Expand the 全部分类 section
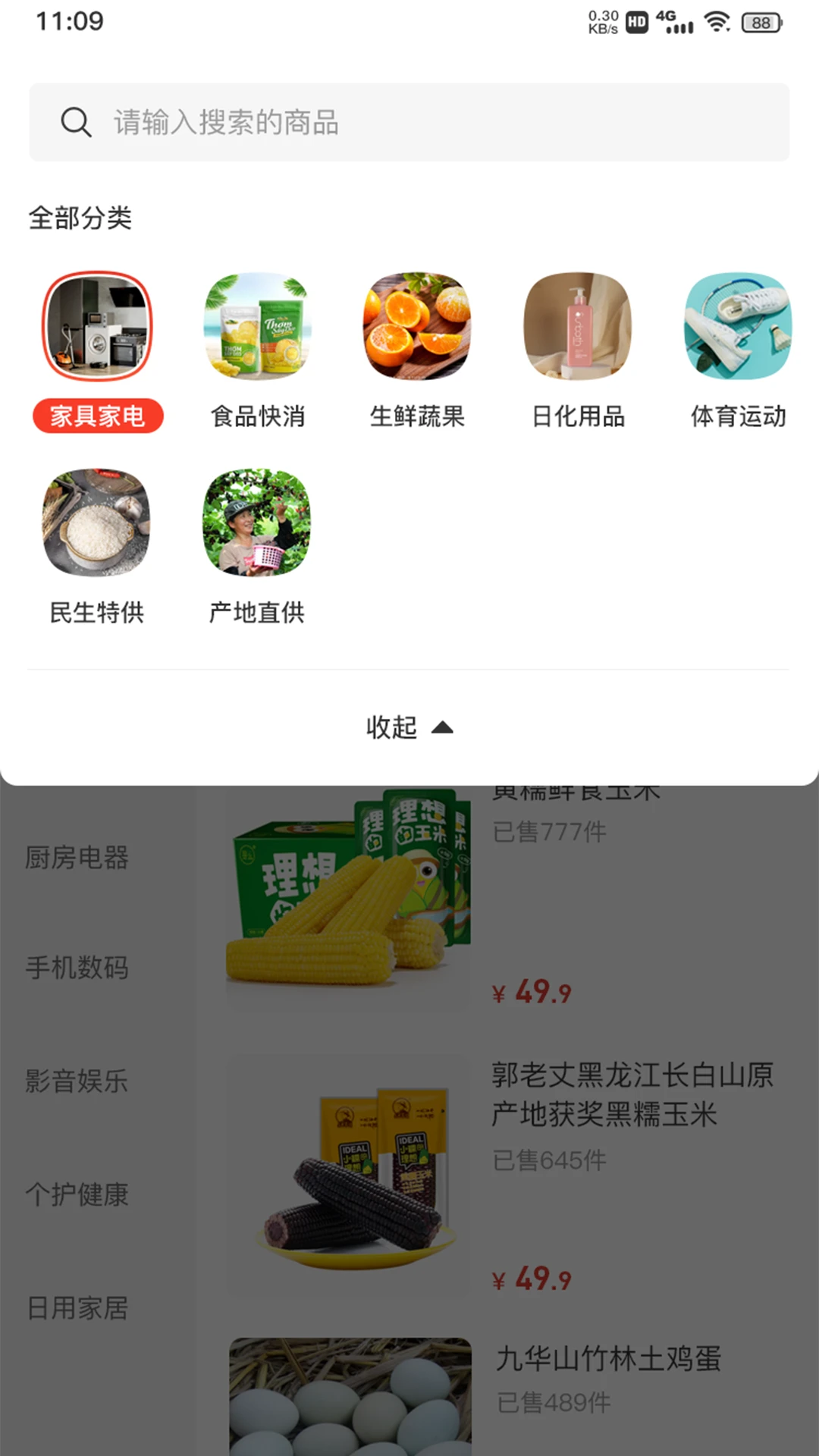The image size is (819, 1456). click(80, 217)
